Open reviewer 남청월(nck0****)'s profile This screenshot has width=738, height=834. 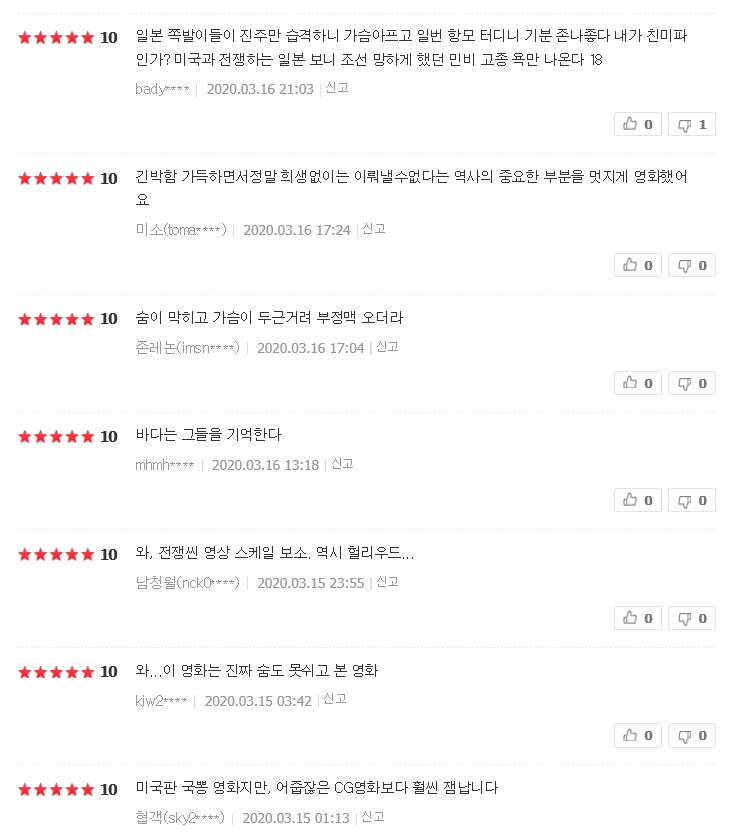pyautogui.click(x=187, y=583)
